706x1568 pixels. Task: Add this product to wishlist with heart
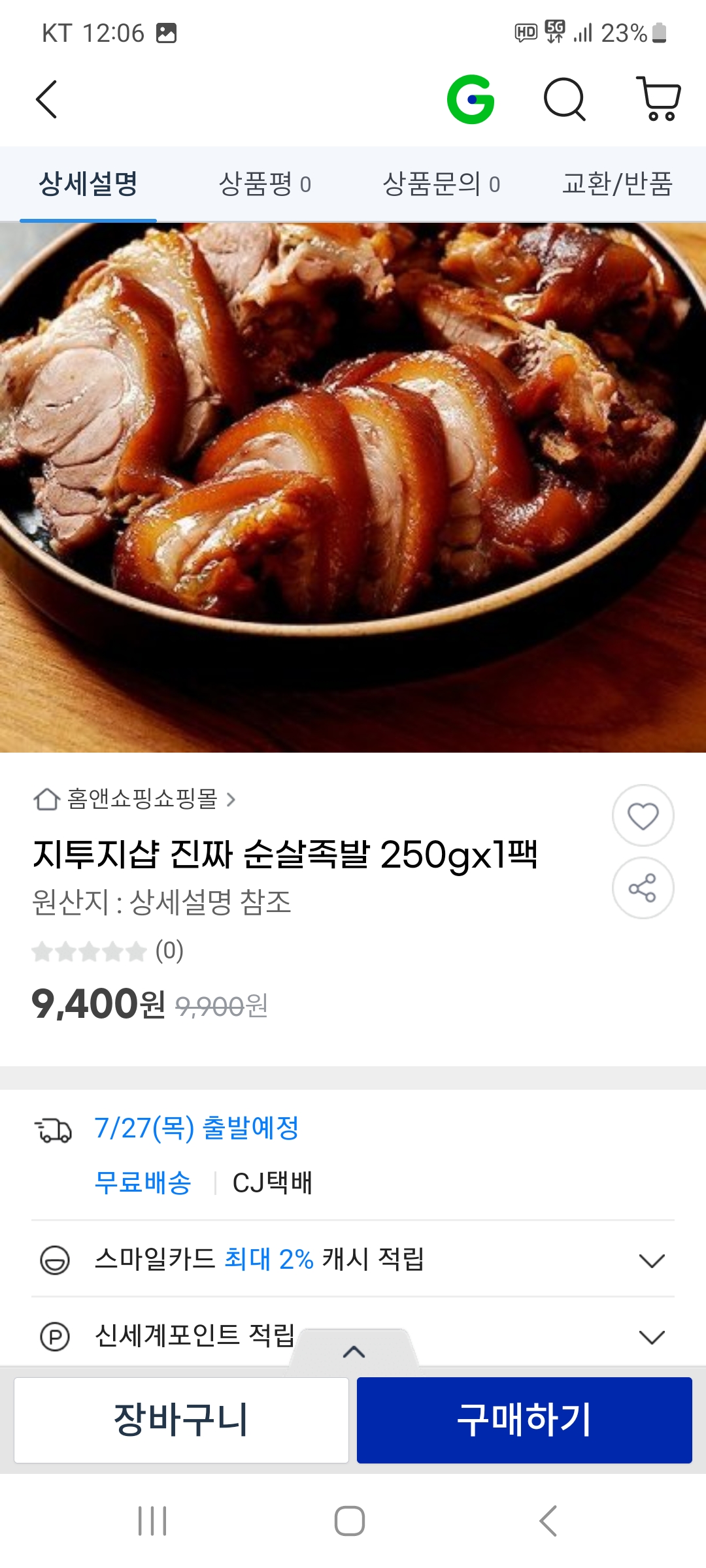[x=643, y=816]
